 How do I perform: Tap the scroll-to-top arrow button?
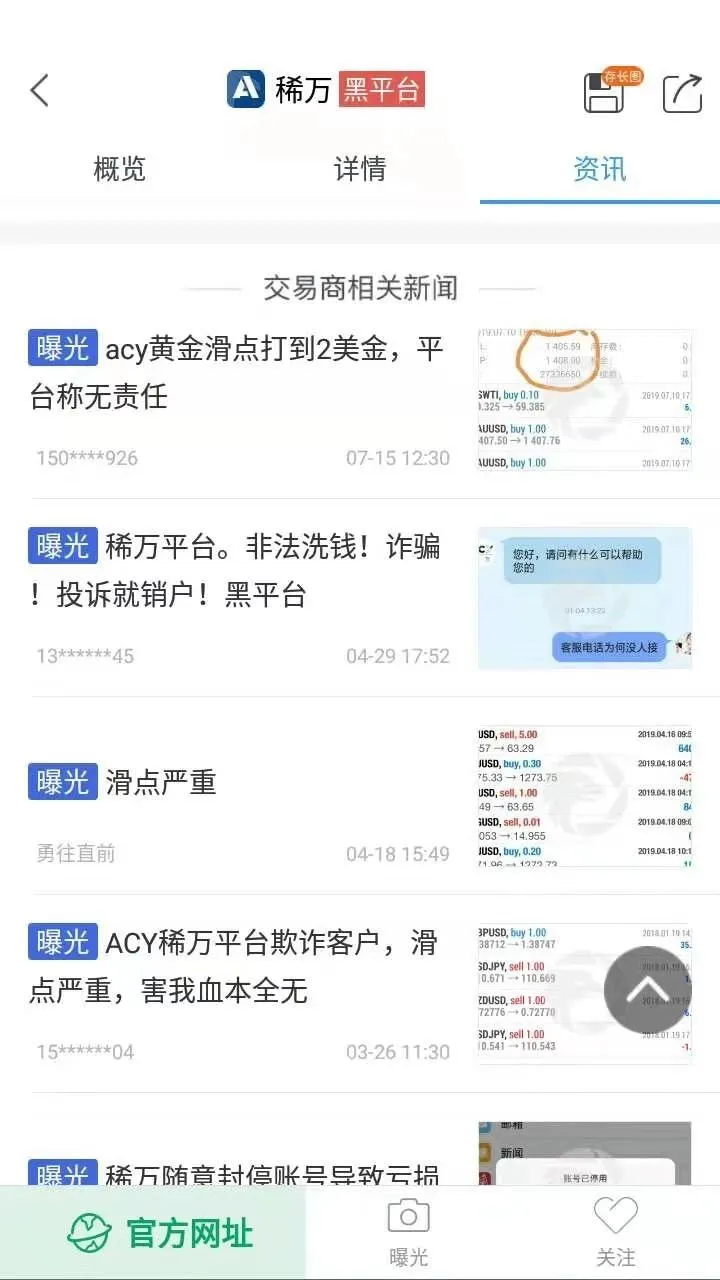click(x=648, y=990)
